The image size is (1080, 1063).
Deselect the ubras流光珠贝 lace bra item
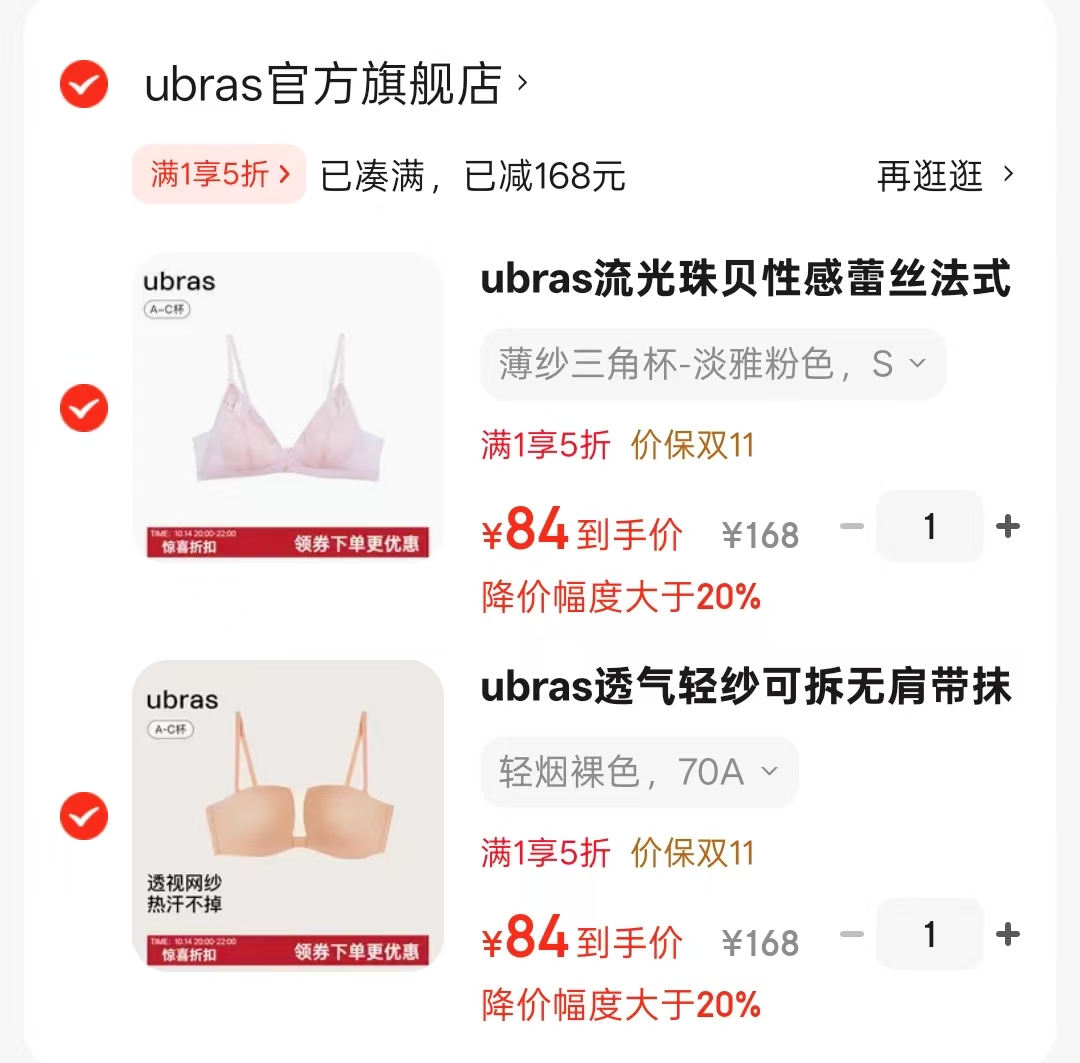pos(84,408)
